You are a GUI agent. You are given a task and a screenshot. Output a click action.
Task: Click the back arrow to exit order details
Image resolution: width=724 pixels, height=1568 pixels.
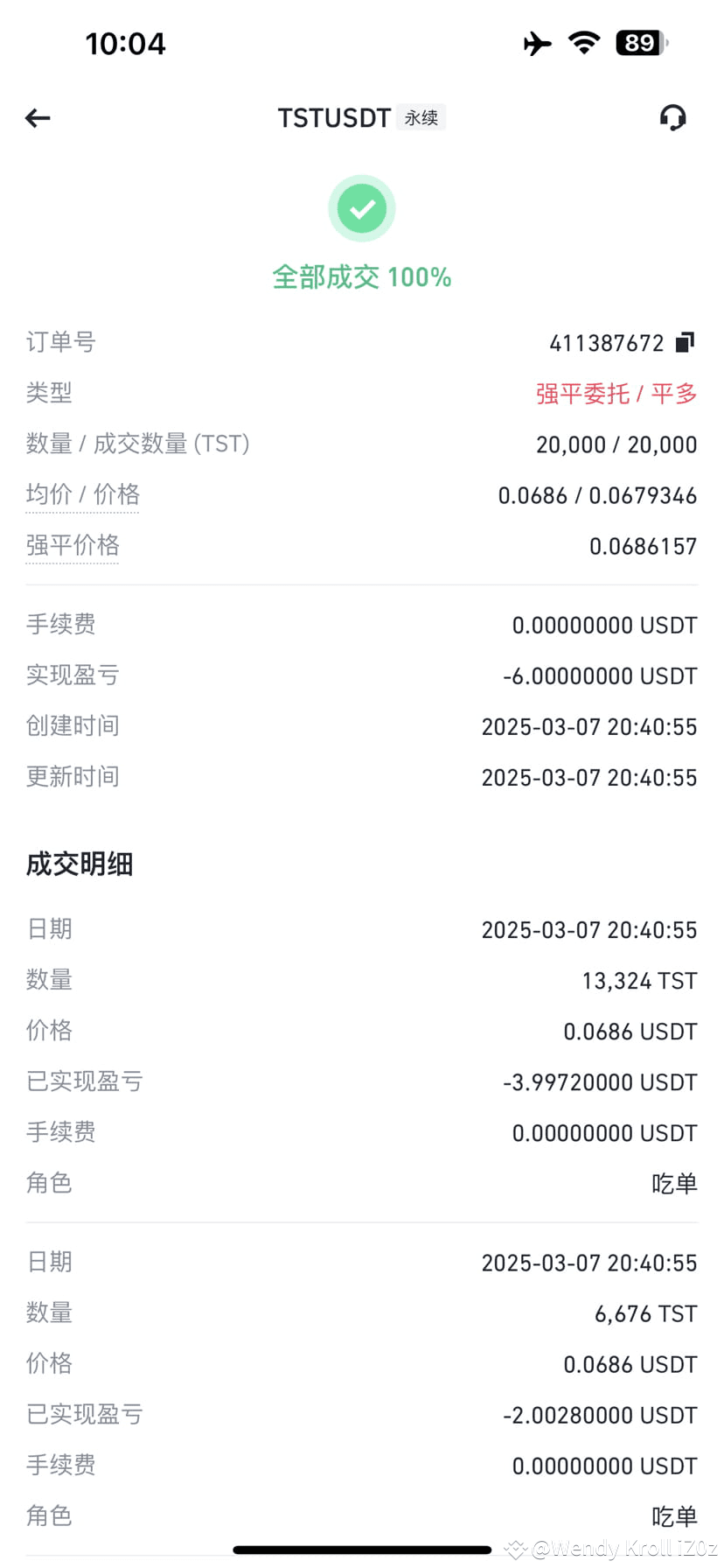tap(37, 117)
